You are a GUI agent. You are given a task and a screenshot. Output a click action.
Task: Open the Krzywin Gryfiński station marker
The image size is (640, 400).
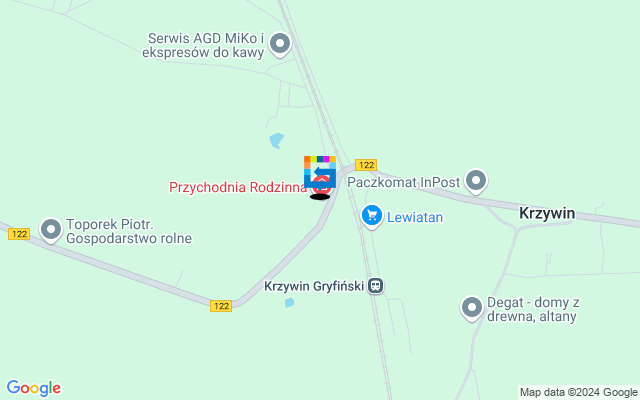click(376, 286)
